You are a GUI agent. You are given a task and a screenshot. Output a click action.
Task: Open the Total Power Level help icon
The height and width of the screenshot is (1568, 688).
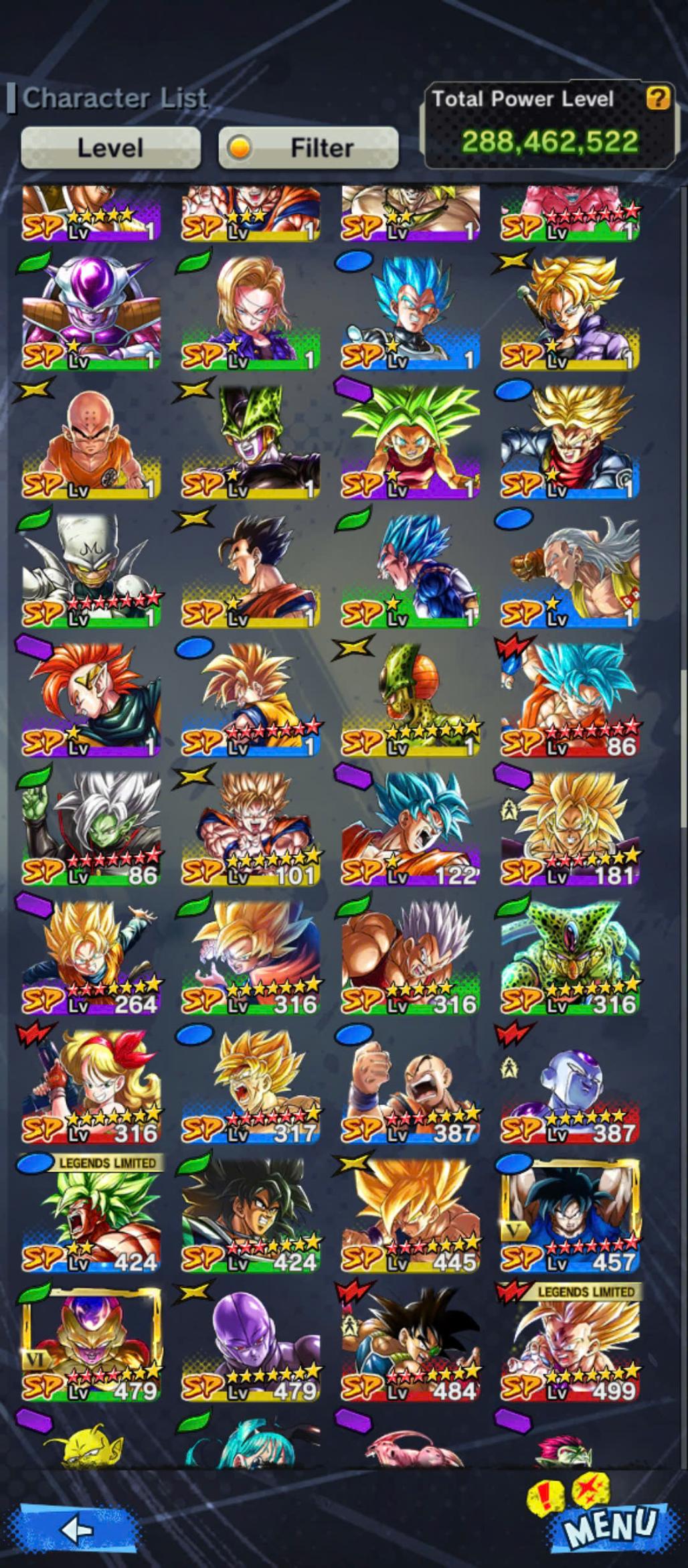pyautogui.click(x=657, y=99)
